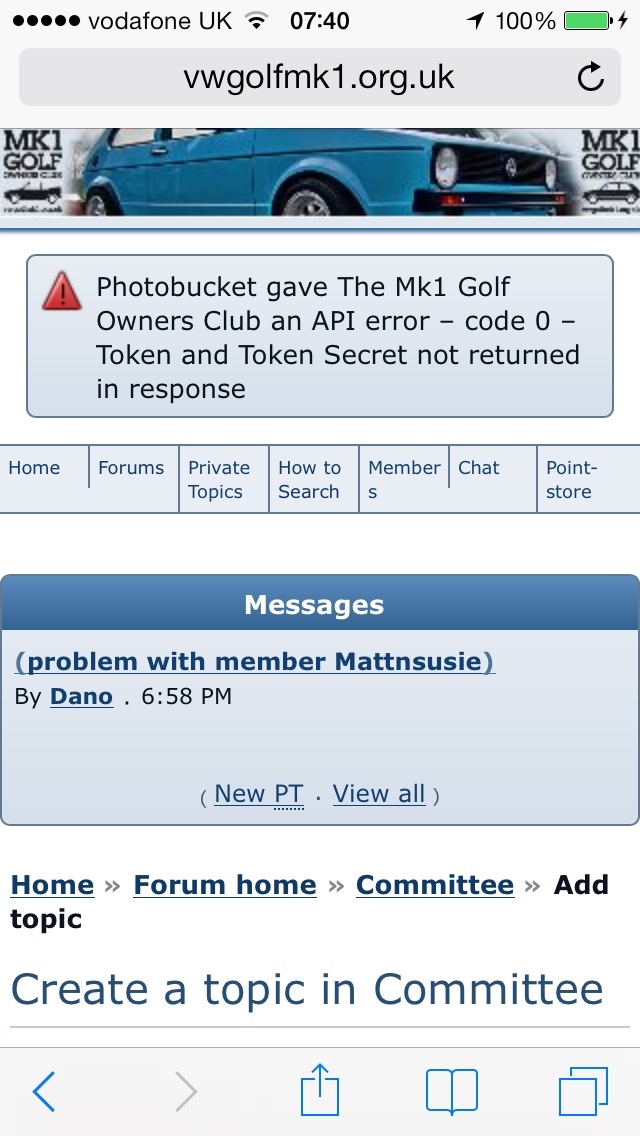Open Safari bookmarks
640x1136 pixels.
pos(451,1092)
